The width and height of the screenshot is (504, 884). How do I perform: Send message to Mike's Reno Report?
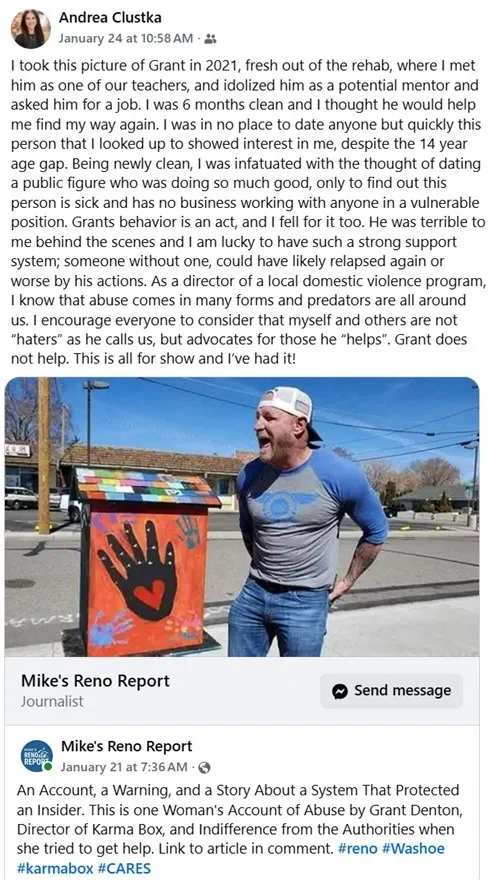(x=392, y=691)
